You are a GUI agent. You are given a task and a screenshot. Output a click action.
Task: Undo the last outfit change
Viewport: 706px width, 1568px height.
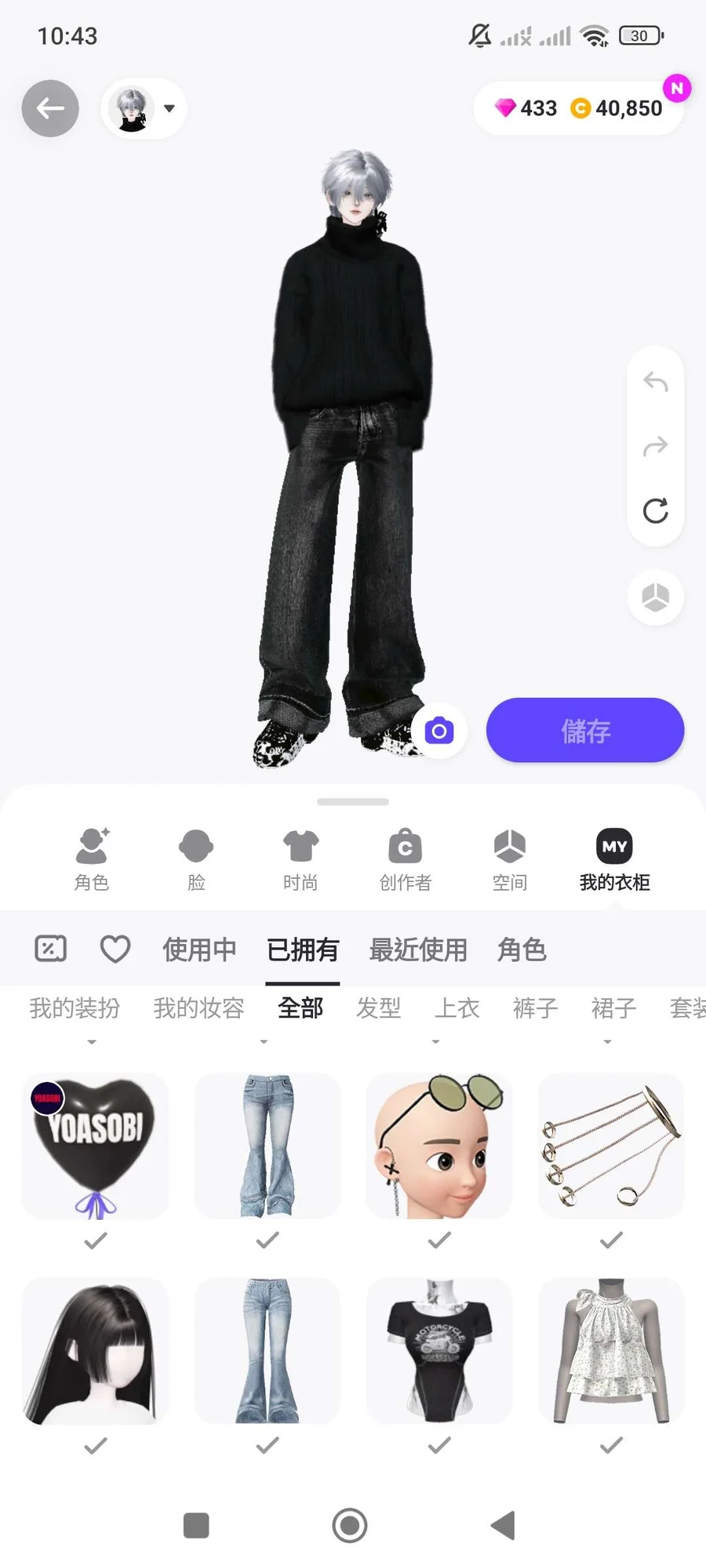coord(656,383)
